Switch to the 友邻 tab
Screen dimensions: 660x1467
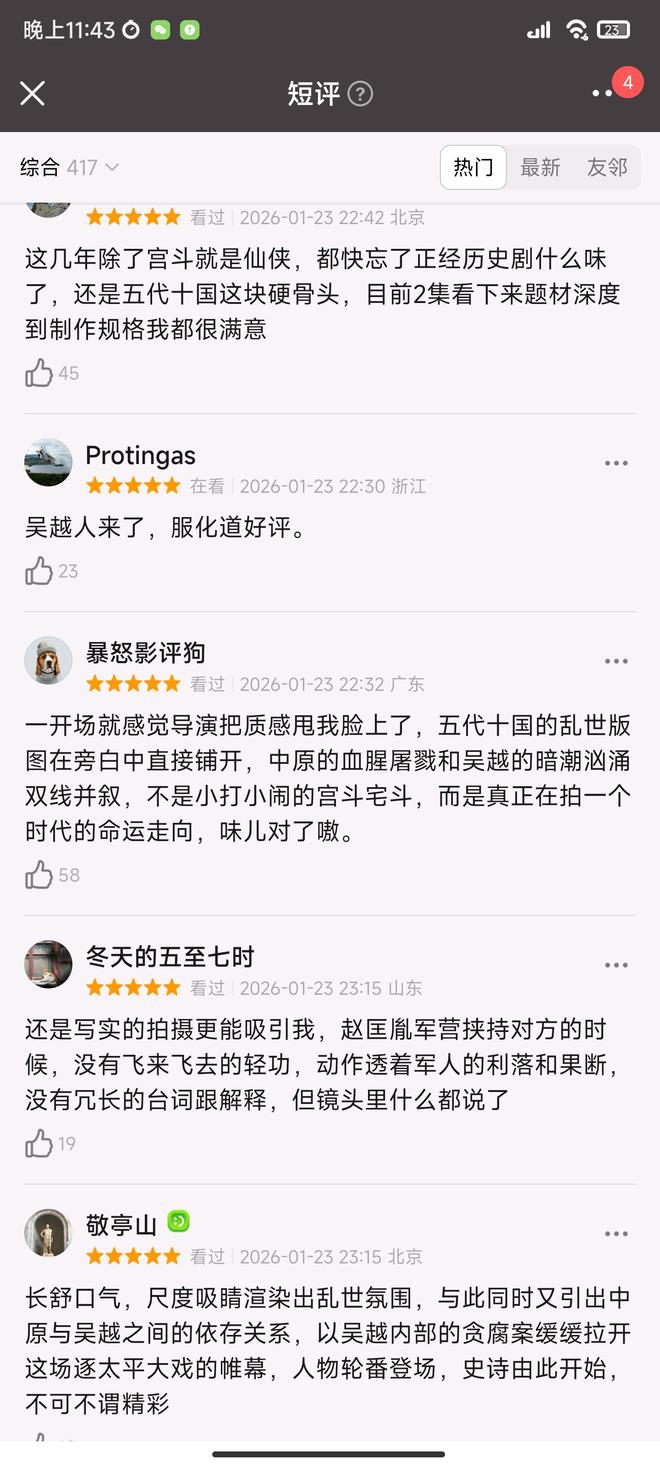[606, 168]
